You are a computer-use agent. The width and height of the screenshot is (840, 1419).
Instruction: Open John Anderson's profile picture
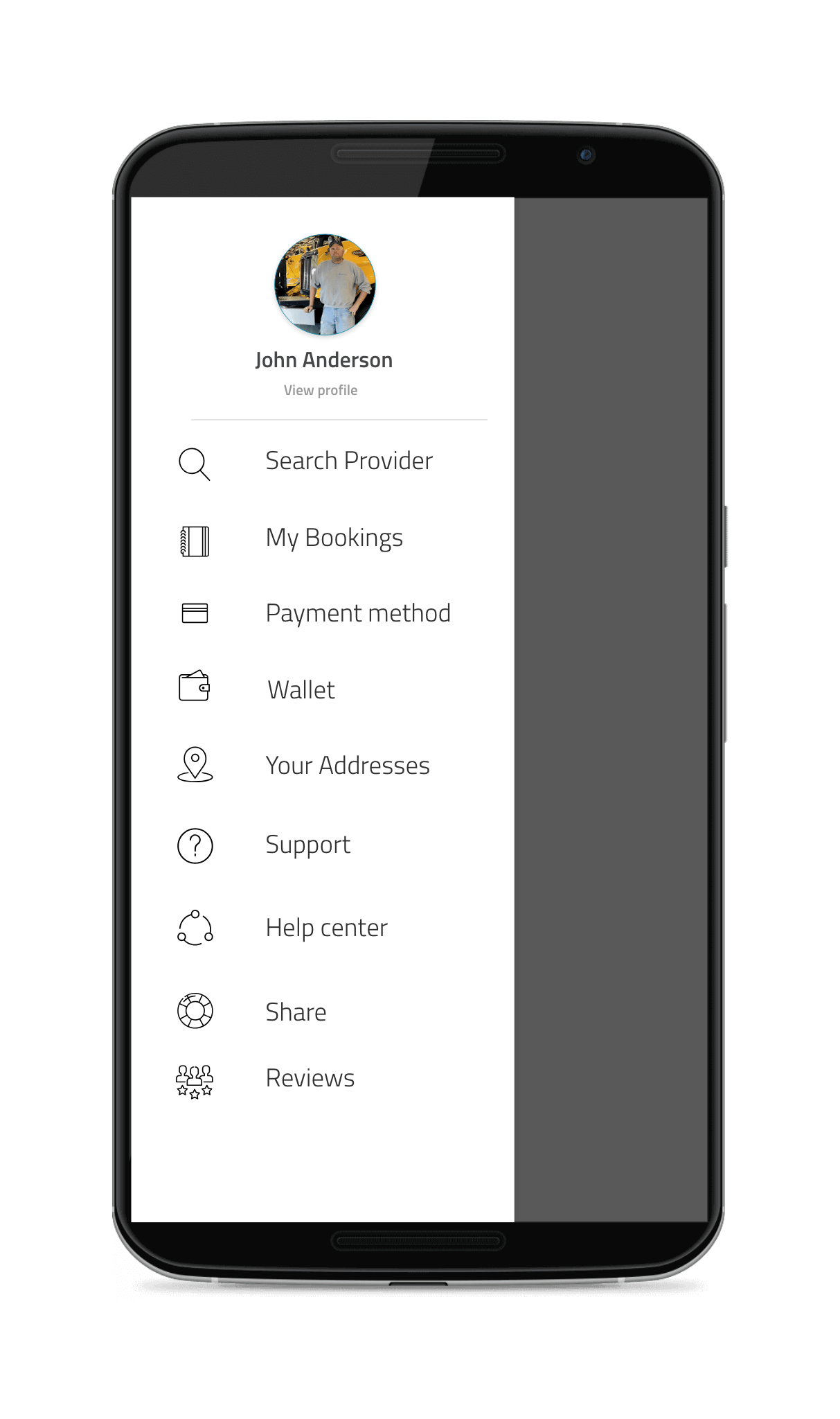[x=325, y=285]
